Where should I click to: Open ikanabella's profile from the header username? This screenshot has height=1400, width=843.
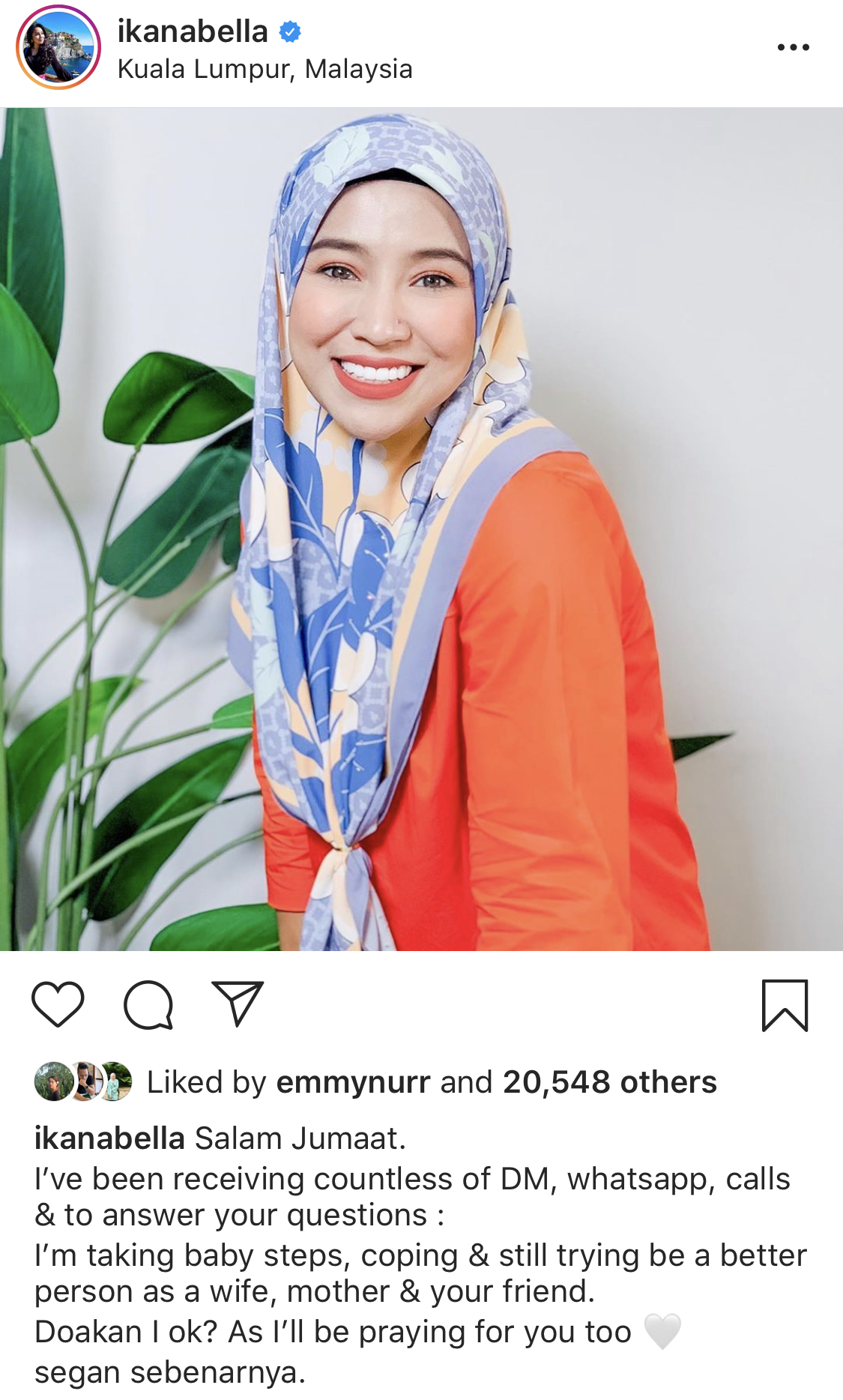(193, 31)
